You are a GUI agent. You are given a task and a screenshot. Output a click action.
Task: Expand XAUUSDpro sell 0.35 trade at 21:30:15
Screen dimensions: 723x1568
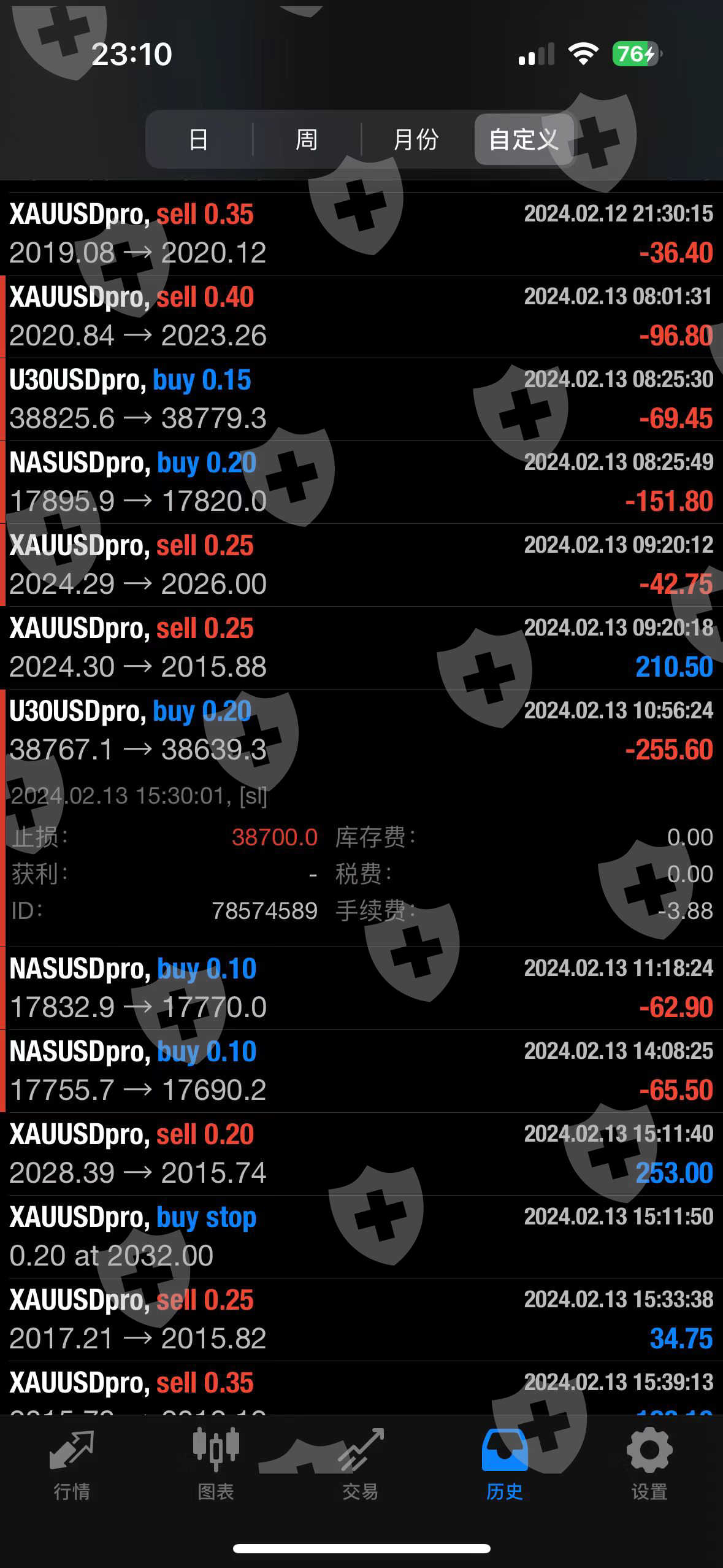[x=361, y=234]
